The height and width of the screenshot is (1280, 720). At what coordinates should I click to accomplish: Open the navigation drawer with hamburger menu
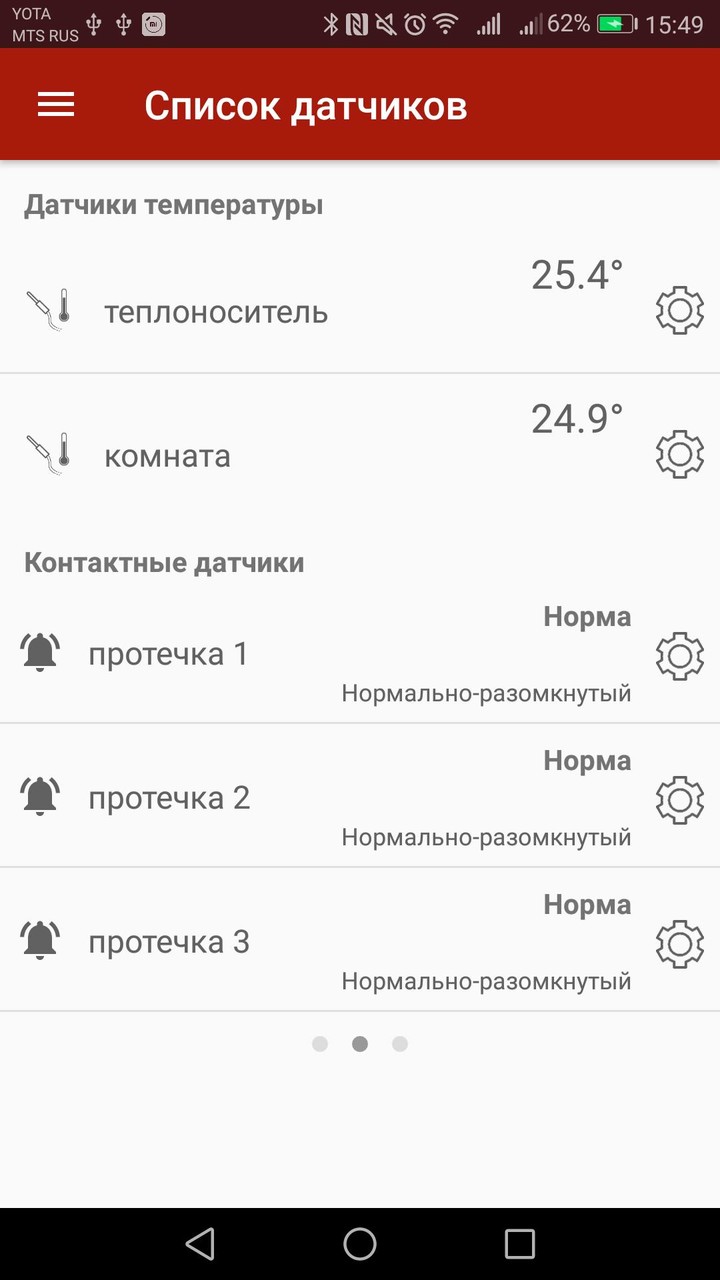(55, 104)
